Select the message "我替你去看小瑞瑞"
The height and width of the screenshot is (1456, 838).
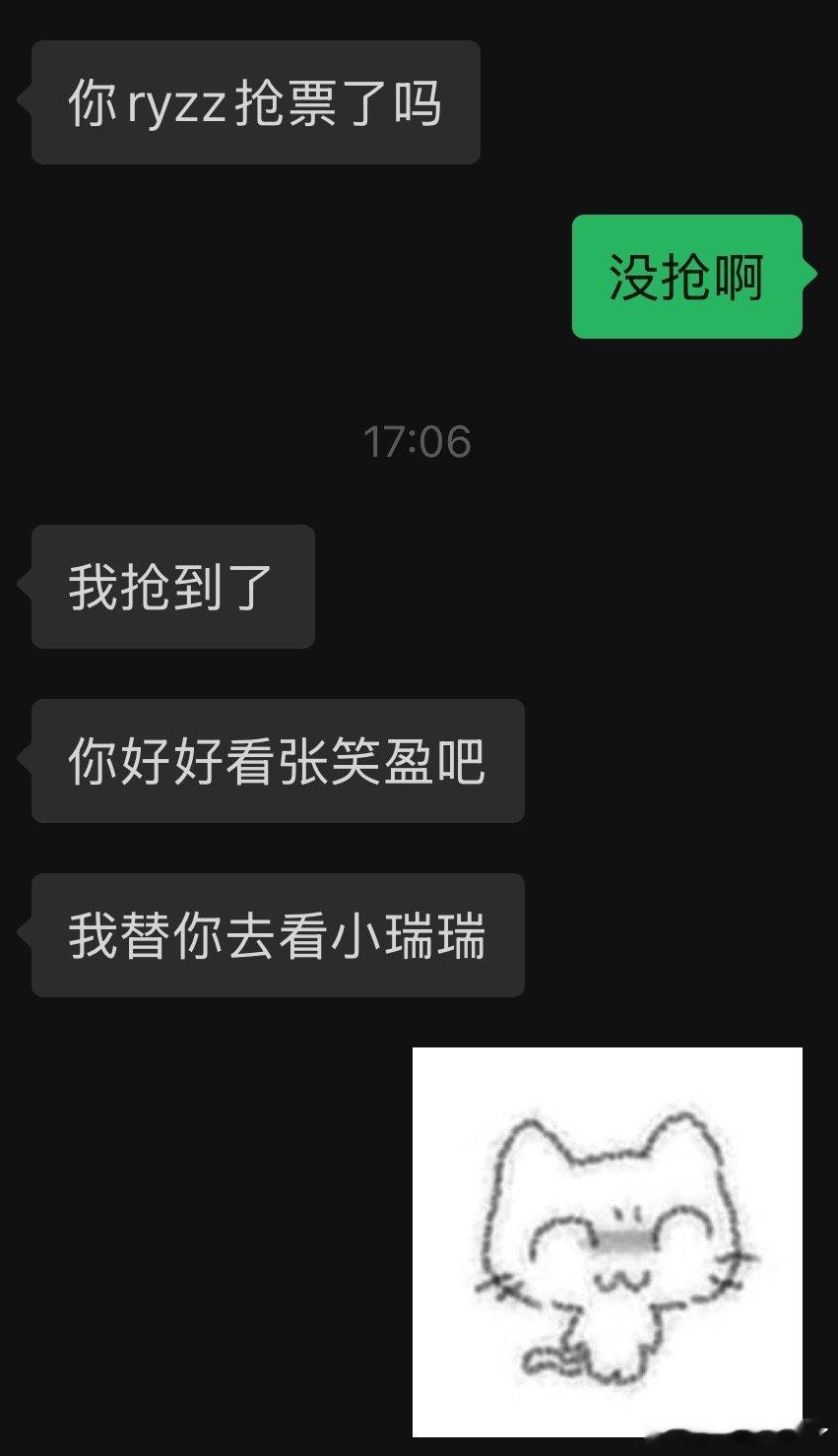pyautogui.click(x=277, y=934)
